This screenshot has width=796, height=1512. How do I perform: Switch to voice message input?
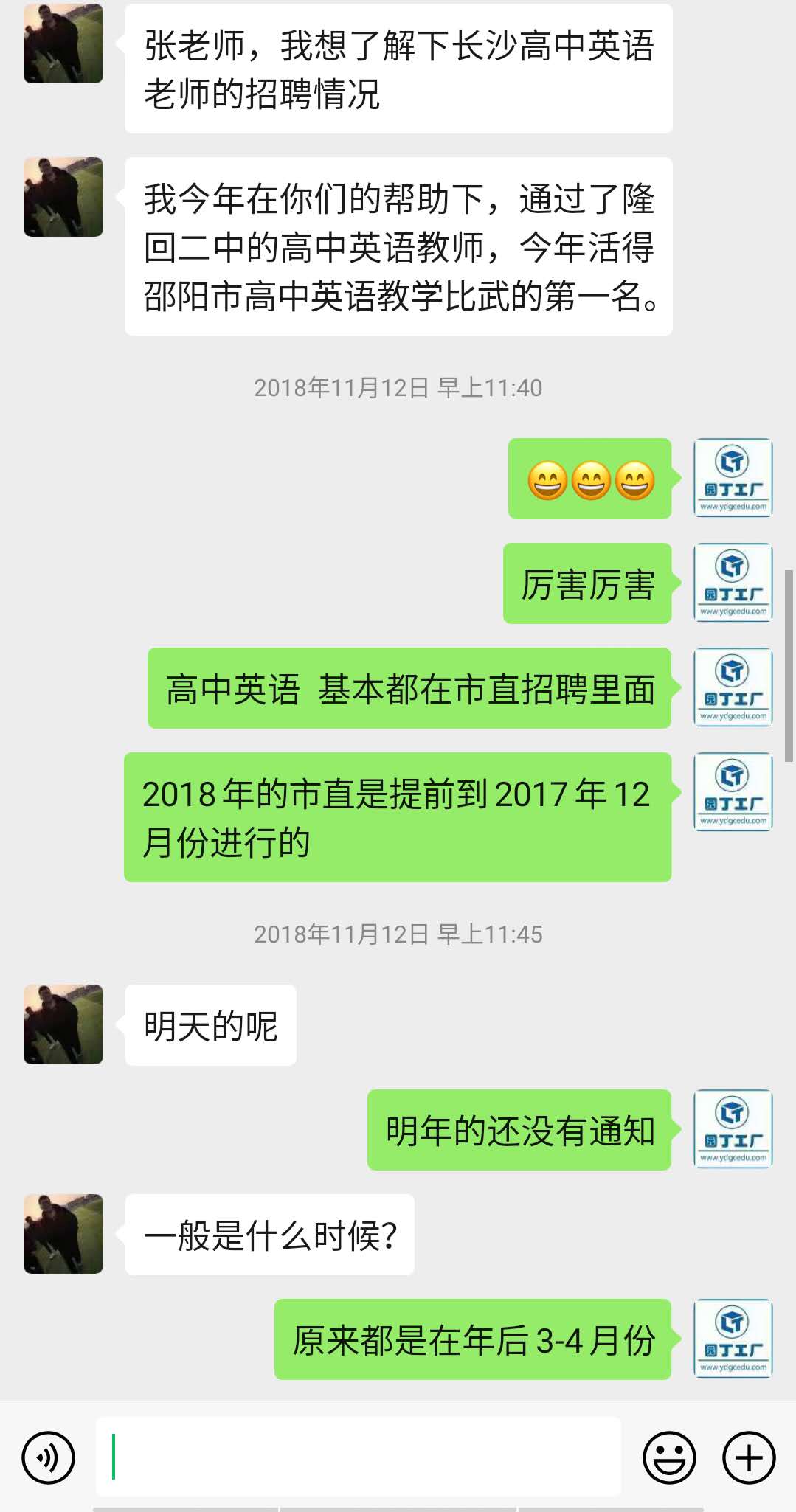(x=49, y=1457)
